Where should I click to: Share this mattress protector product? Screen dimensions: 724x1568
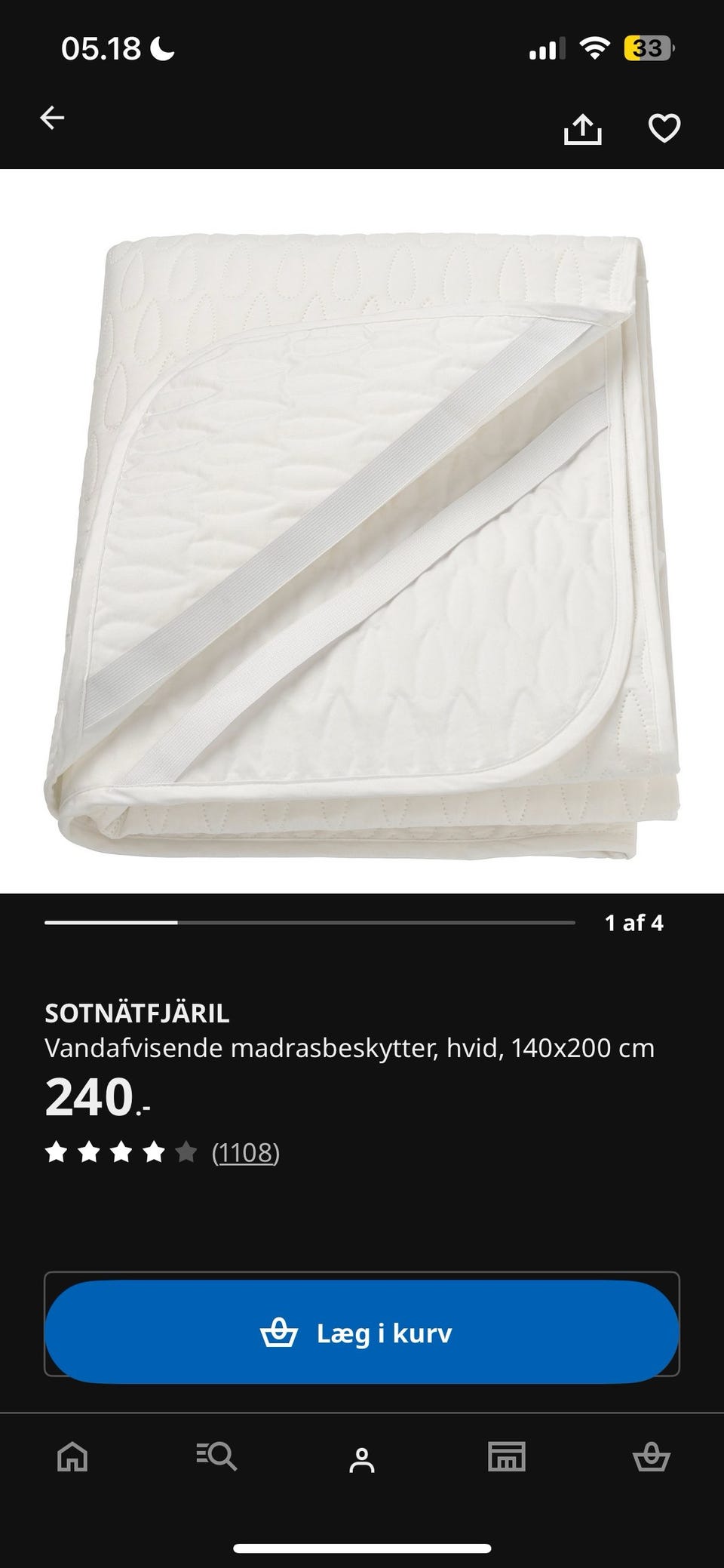[583, 128]
